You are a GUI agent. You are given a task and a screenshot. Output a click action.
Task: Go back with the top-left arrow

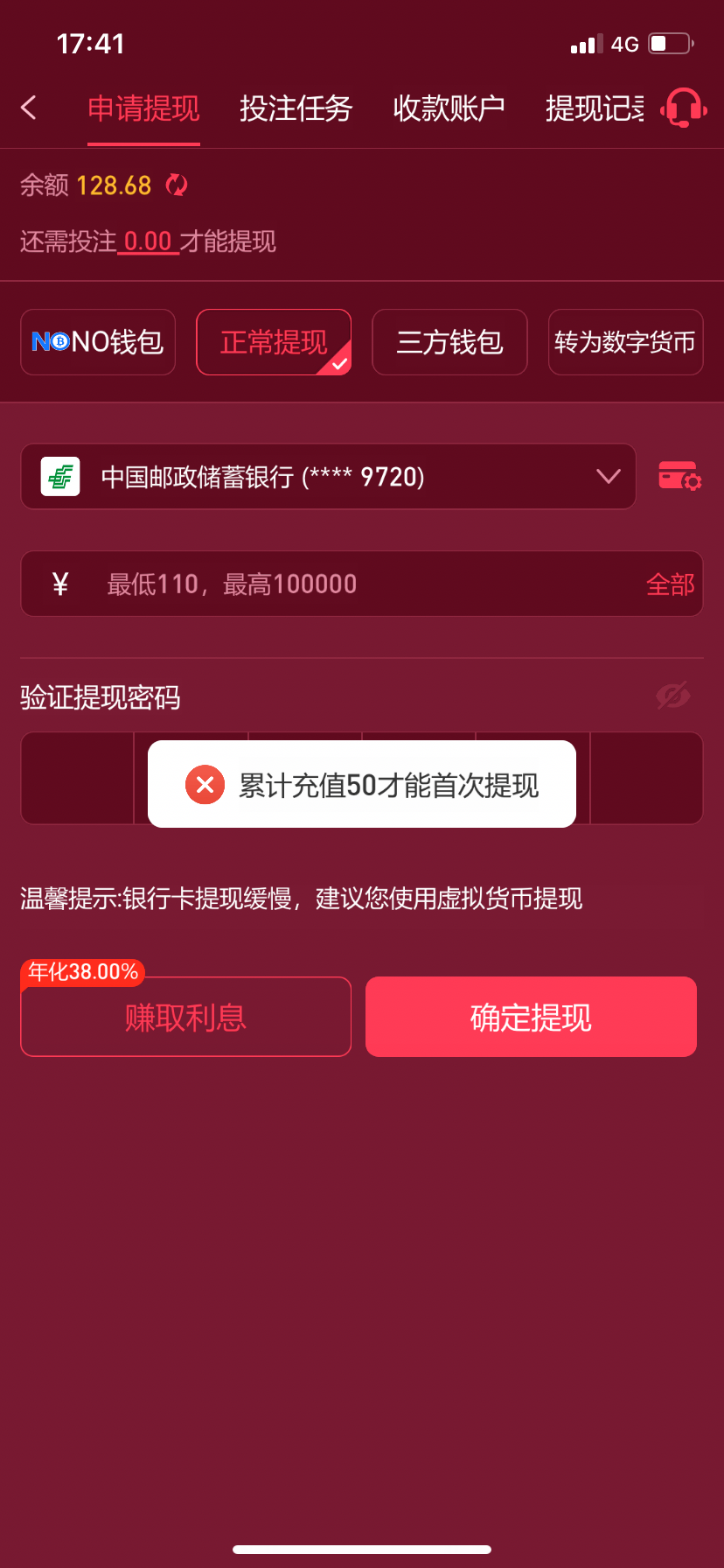click(x=29, y=108)
